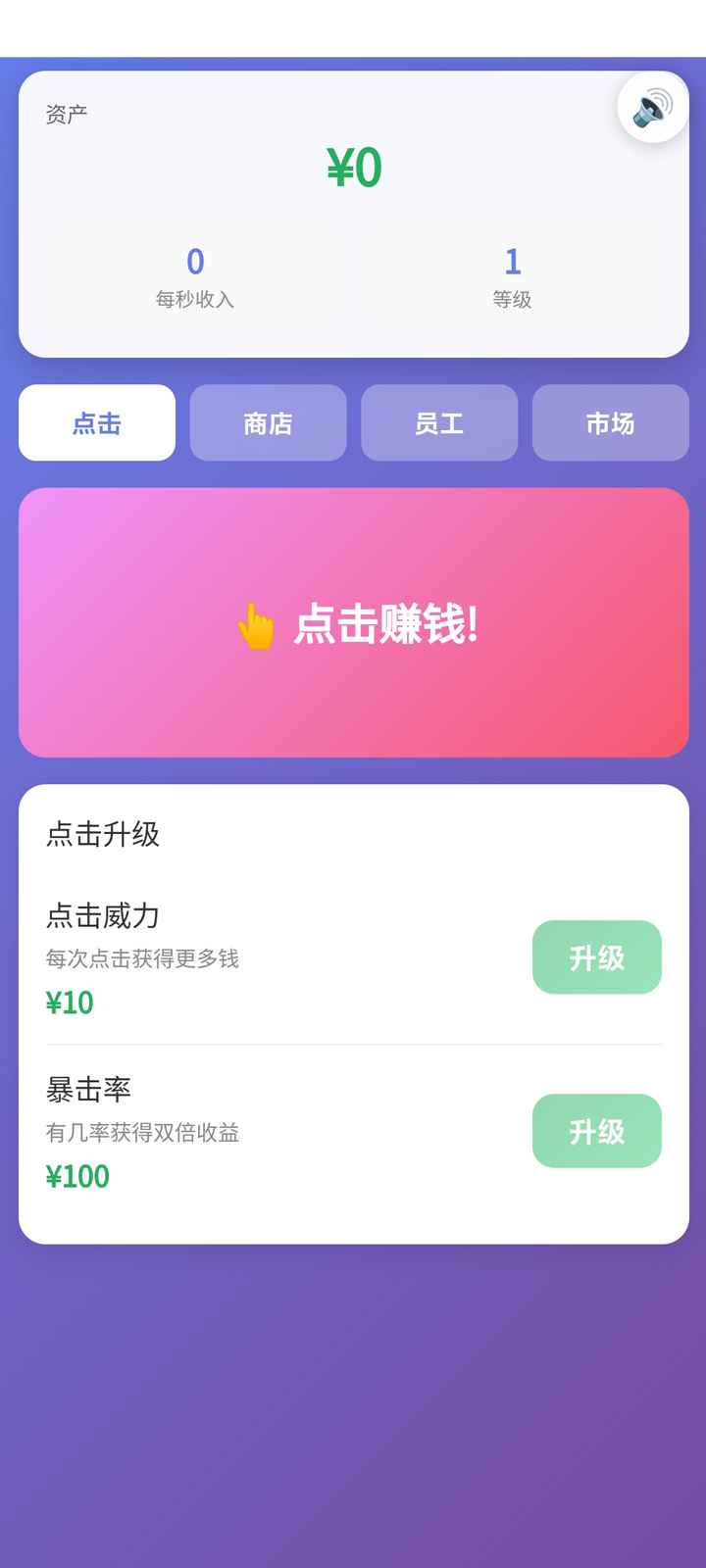Image resolution: width=706 pixels, height=1568 pixels.
Task: View the 市场 tab
Action: (611, 422)
